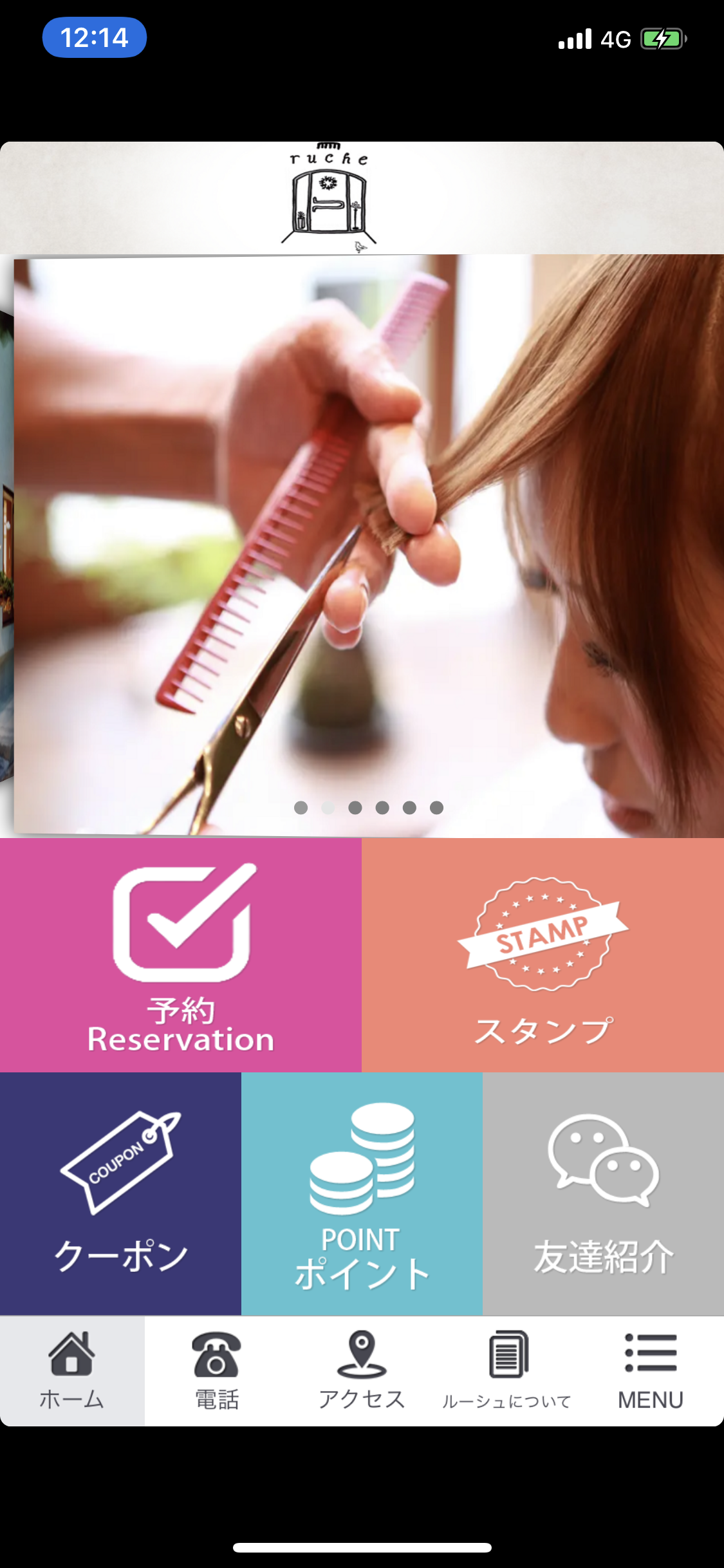Viewport: 724px width, 1568px height.
Task: Open the 予約 Reservation tile
Action: click(x=181, y=955)
